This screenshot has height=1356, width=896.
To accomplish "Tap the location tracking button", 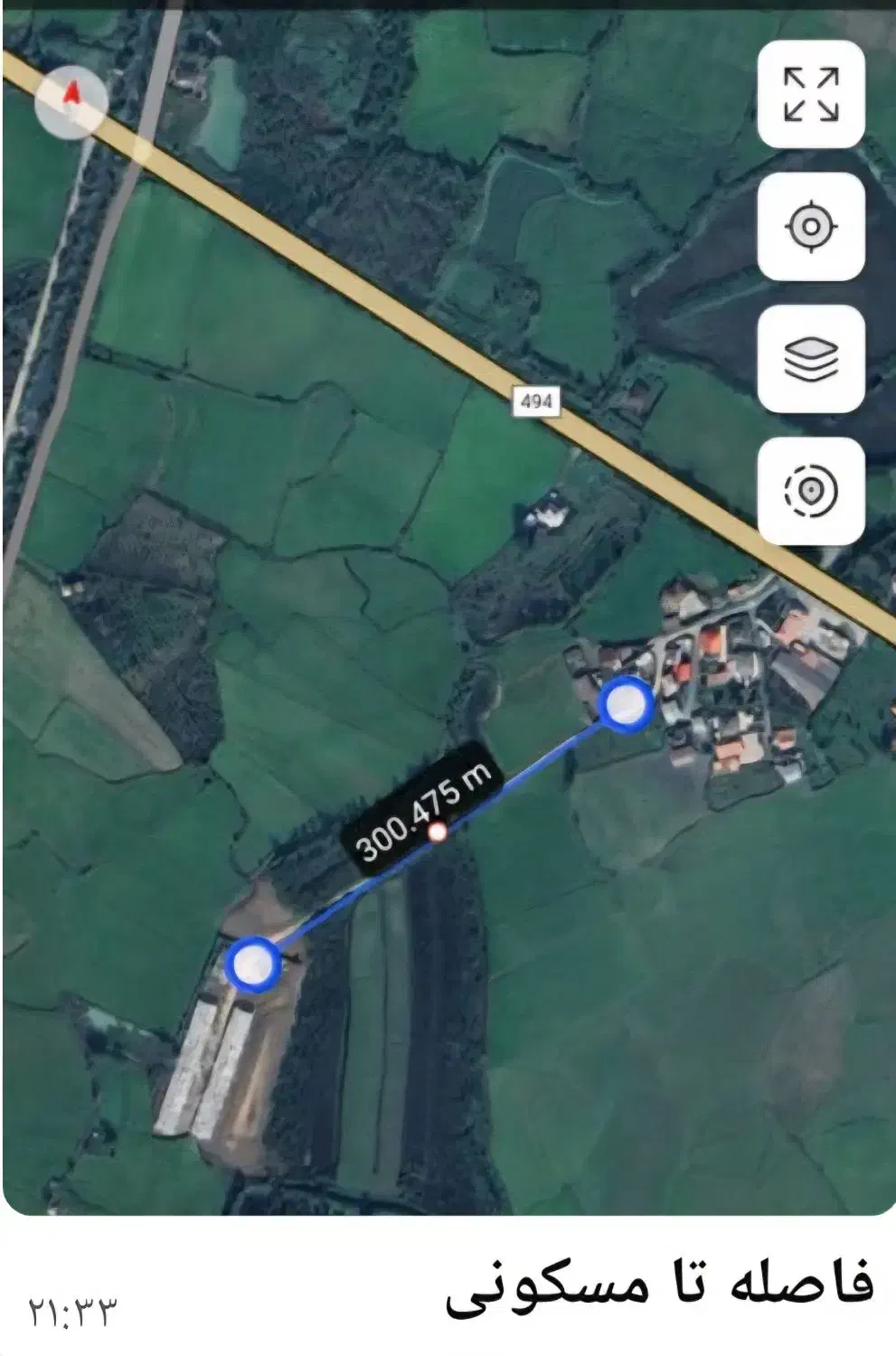I will (x=810, y=491).
